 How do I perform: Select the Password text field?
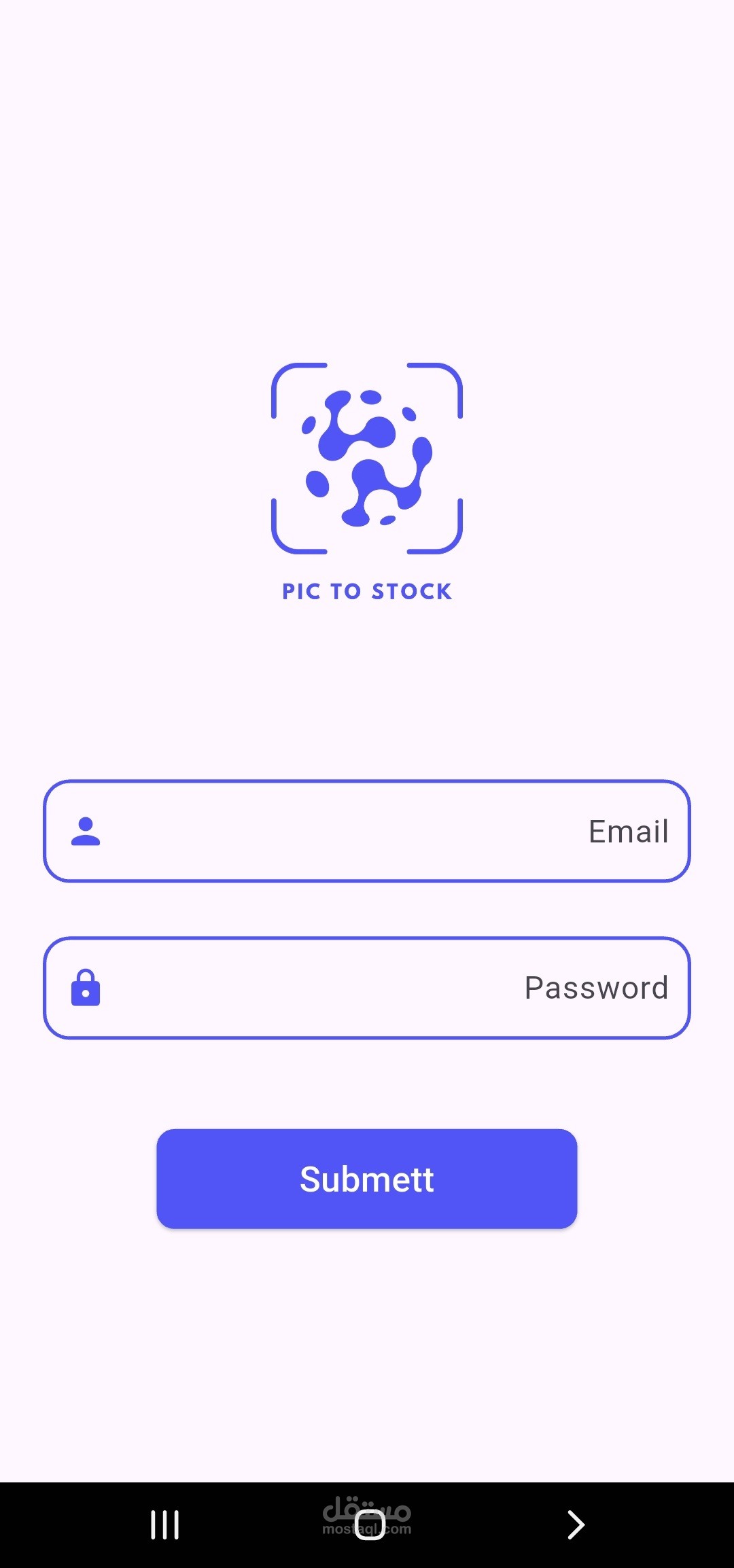coord(367,988)
